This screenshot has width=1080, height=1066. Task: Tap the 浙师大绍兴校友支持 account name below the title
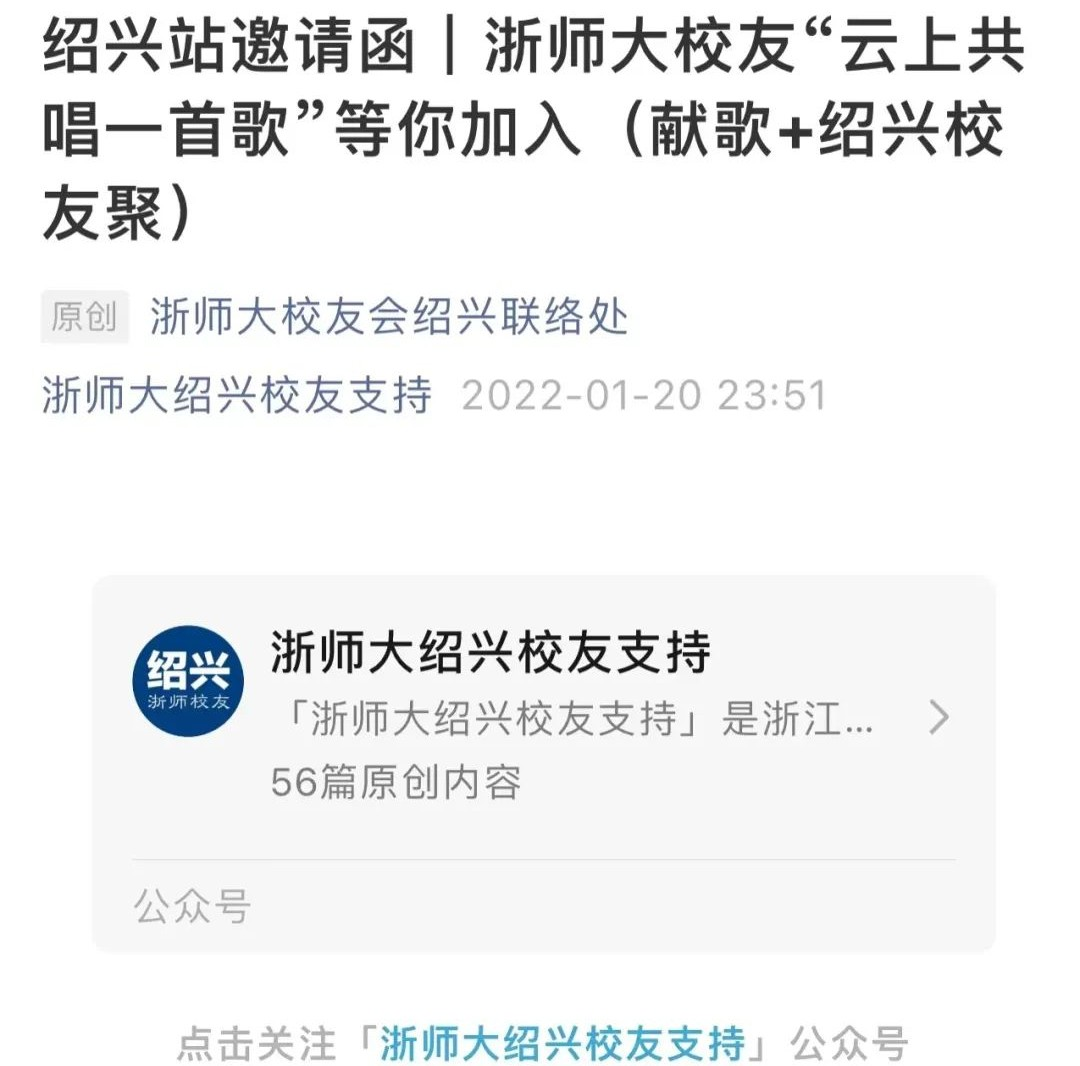(237, 395)
